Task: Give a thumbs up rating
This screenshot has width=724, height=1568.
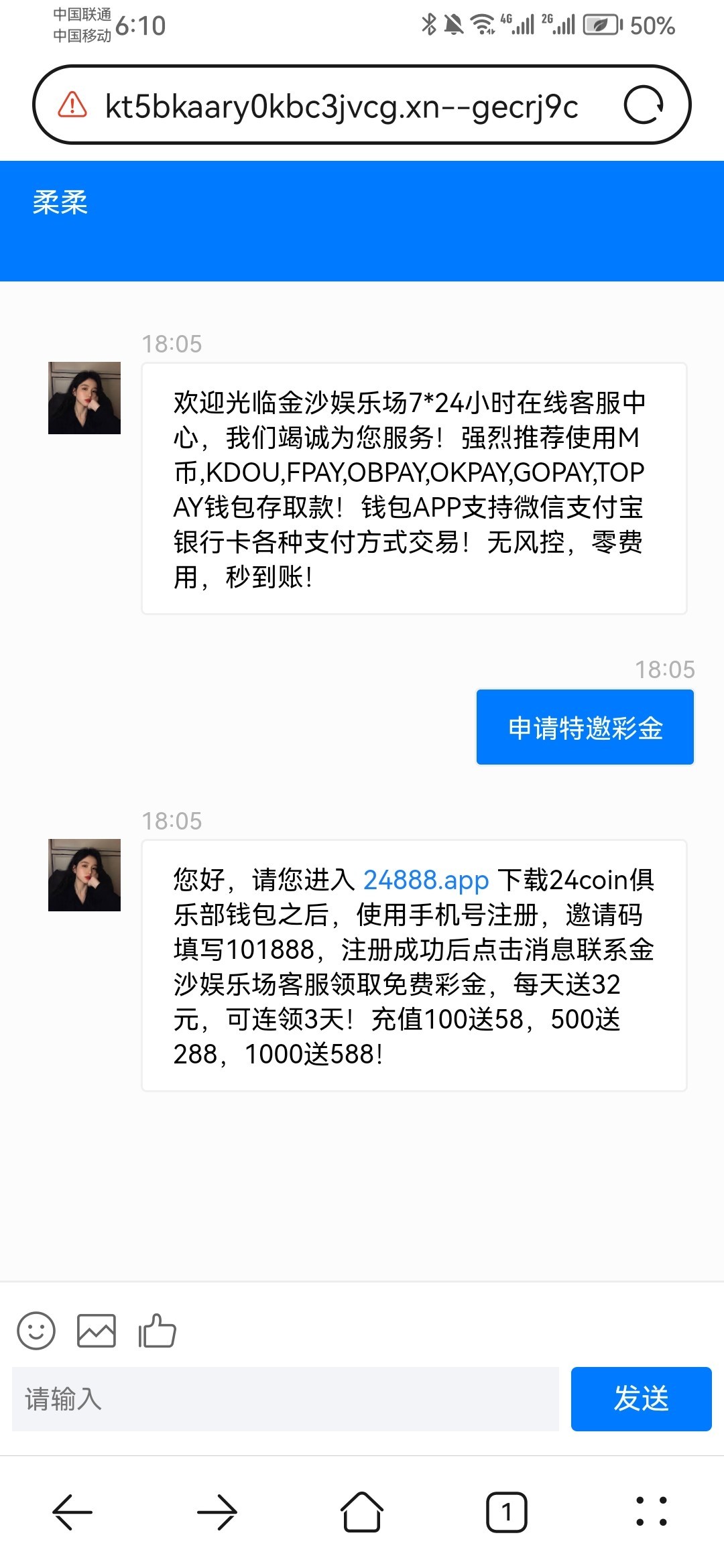Action: tap(157, 1331)
